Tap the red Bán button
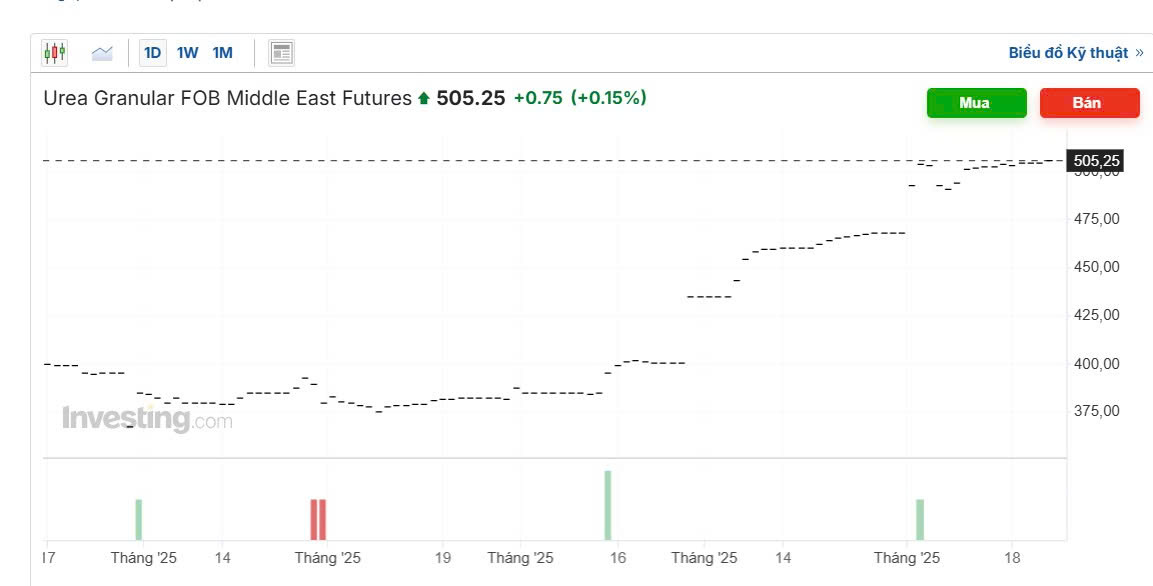The height and width of the screenshot is (586, 1153). (1089, 103)
